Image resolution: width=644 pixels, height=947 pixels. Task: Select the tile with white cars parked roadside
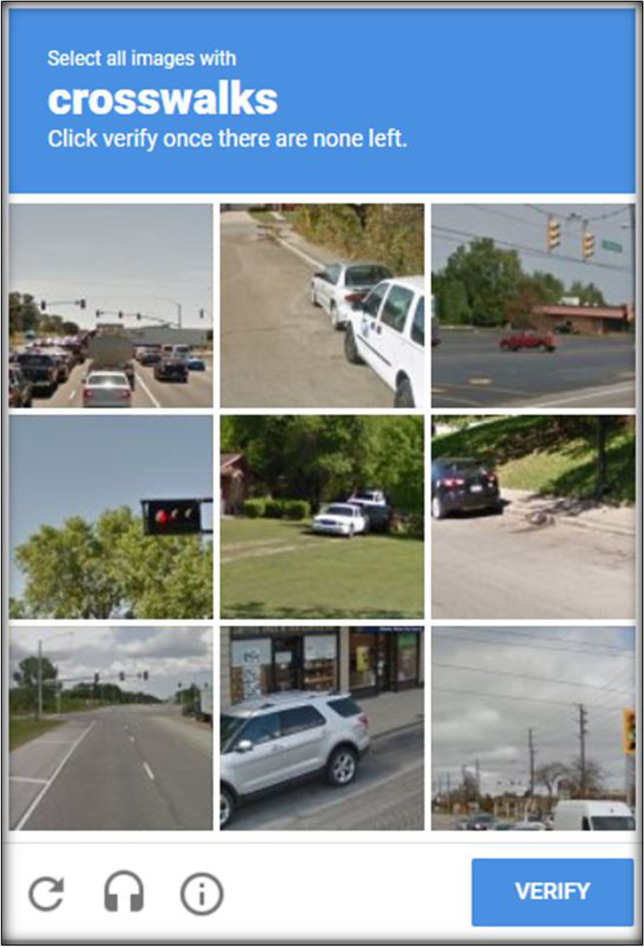point(322,306)
